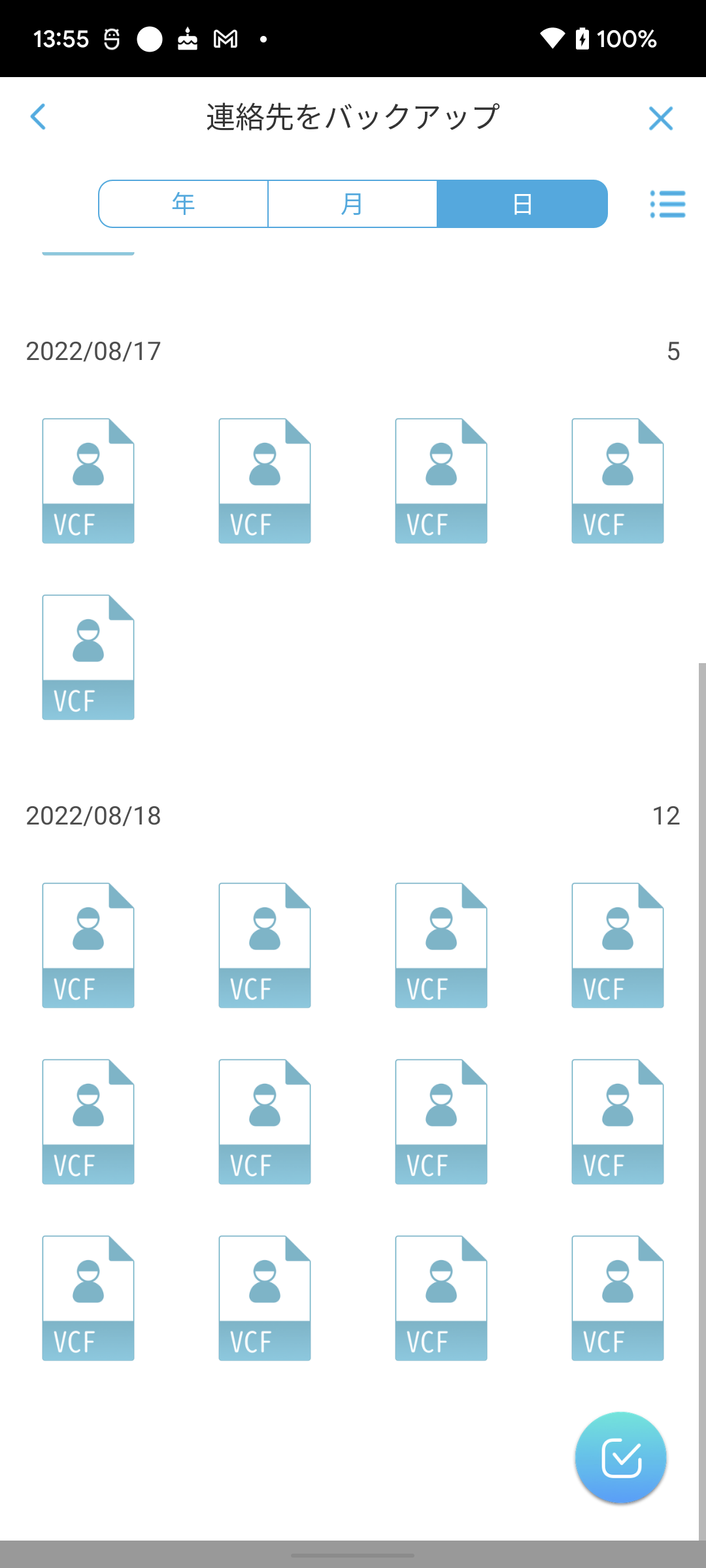Image resolution: width=706 pixels, height=1568 pixels.
Task: Select the 日 (day) tab
Action: pos(522,203)
